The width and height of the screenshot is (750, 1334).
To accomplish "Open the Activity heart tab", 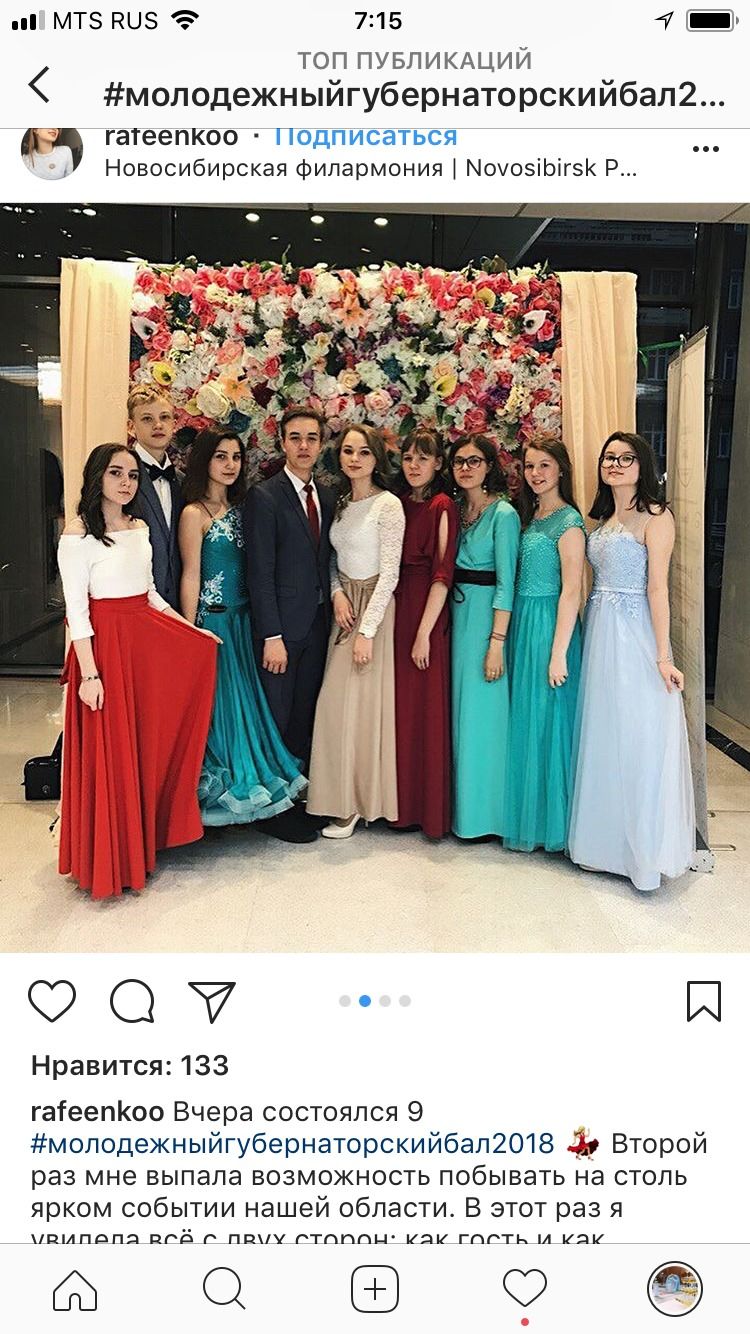I will (x=525, y=1288).
